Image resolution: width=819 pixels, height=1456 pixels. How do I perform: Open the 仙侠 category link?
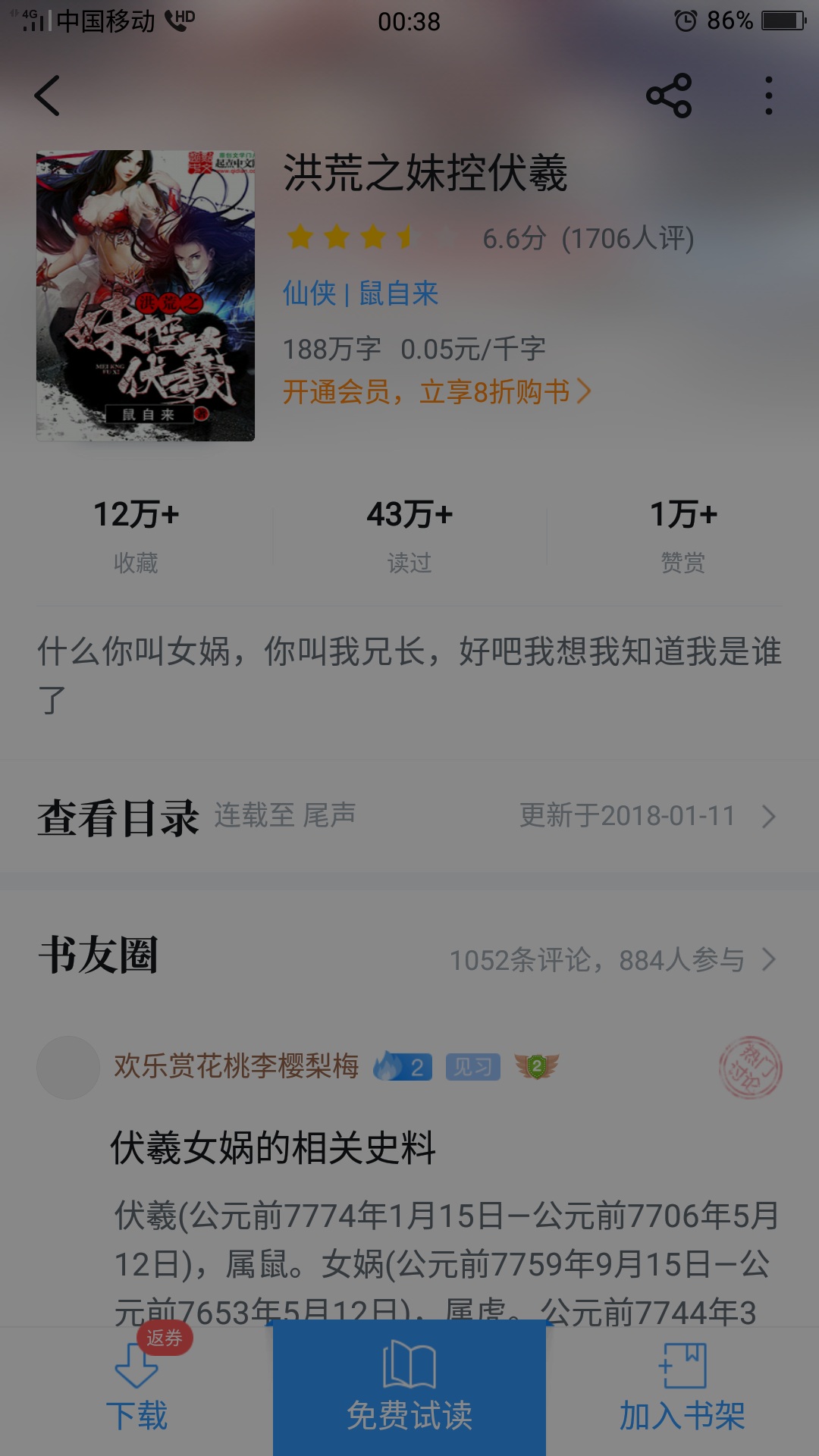tap(309, 293)
